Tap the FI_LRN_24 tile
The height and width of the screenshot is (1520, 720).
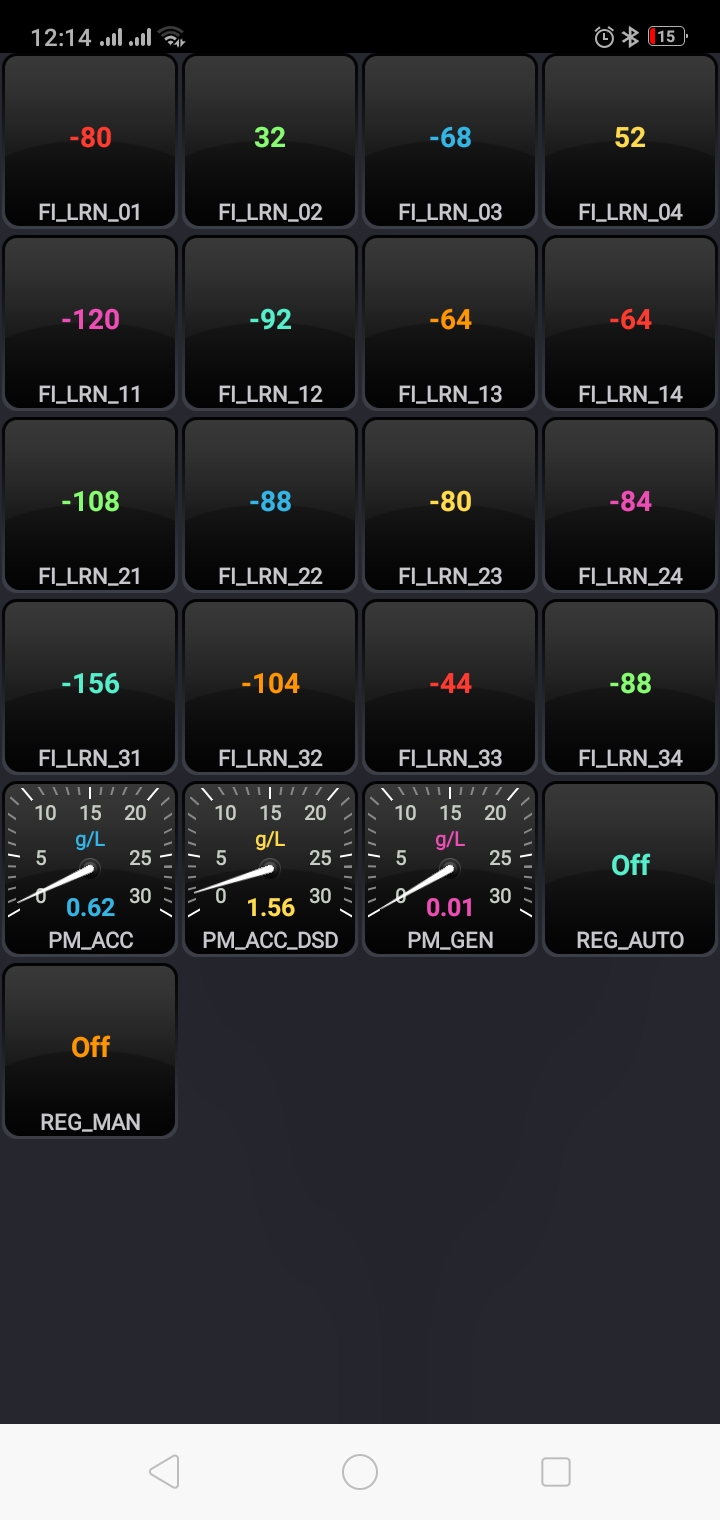pos(630,505)
